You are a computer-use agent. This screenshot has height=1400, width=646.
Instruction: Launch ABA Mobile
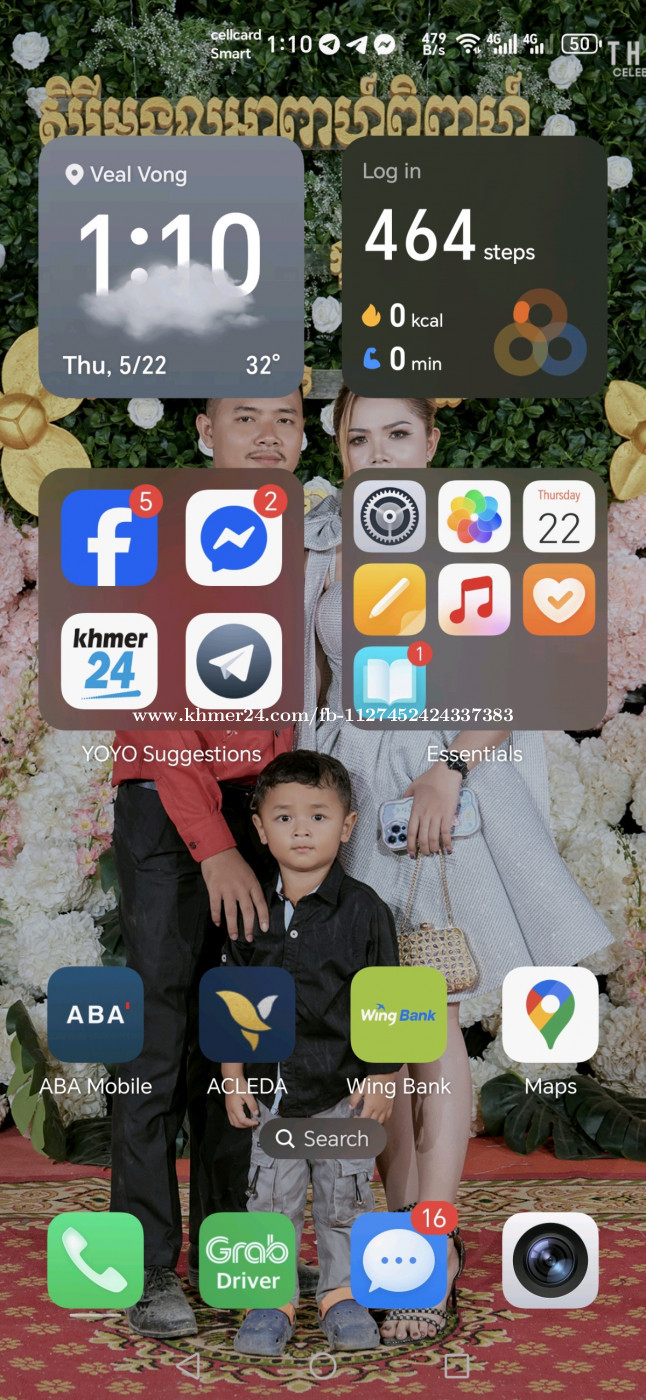point(95,1014)
